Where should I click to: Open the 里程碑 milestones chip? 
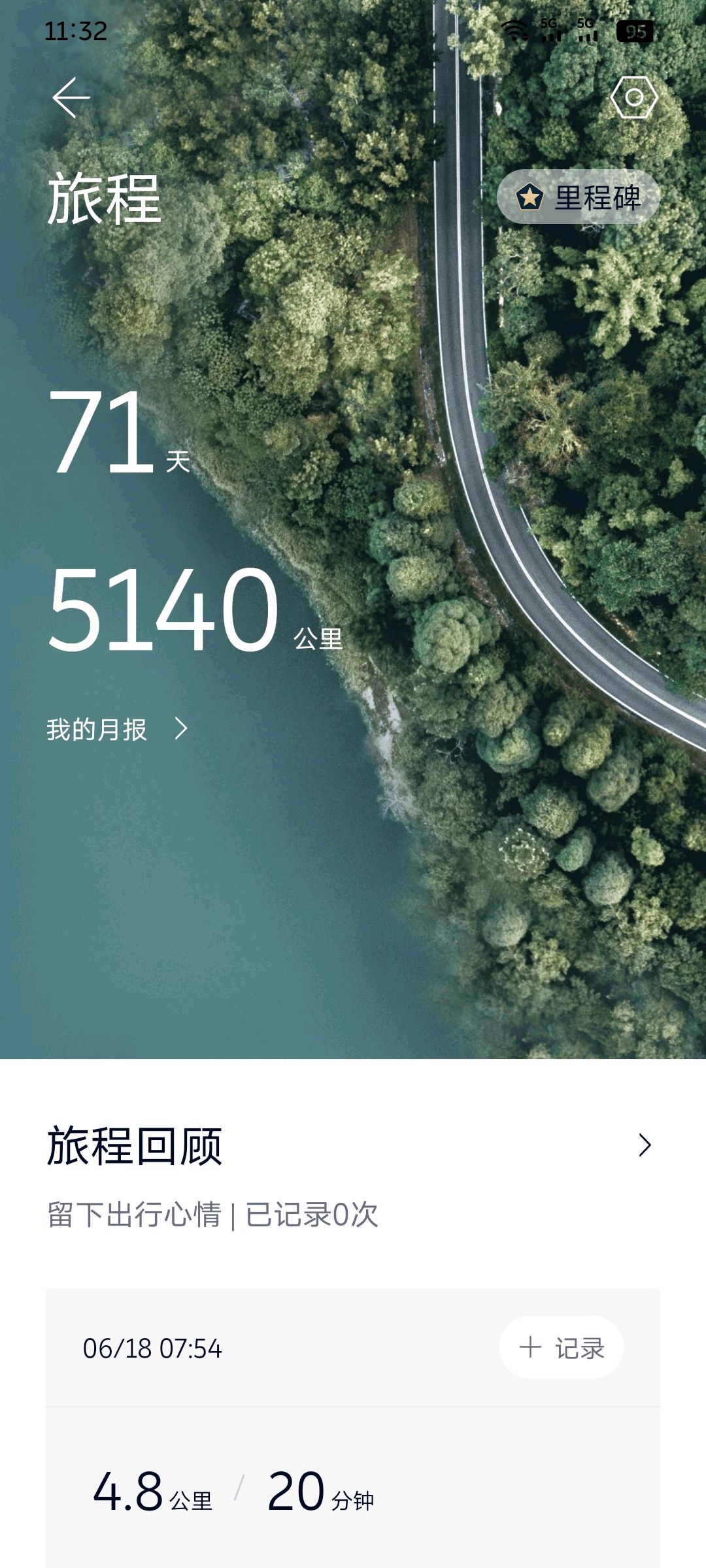click(x=578, y=197)
